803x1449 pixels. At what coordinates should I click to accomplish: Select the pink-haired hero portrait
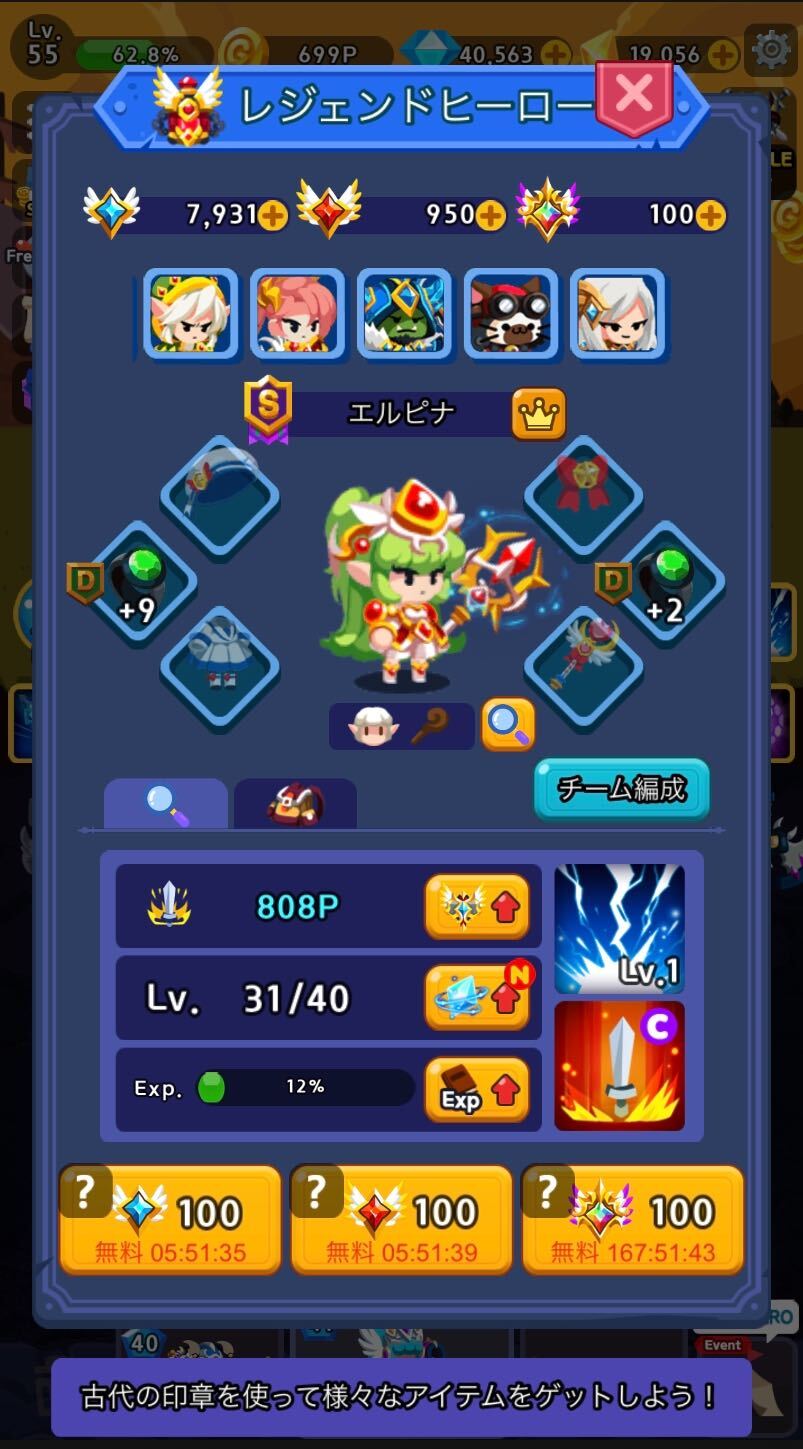pyautogui.click(x=296, y=314)
